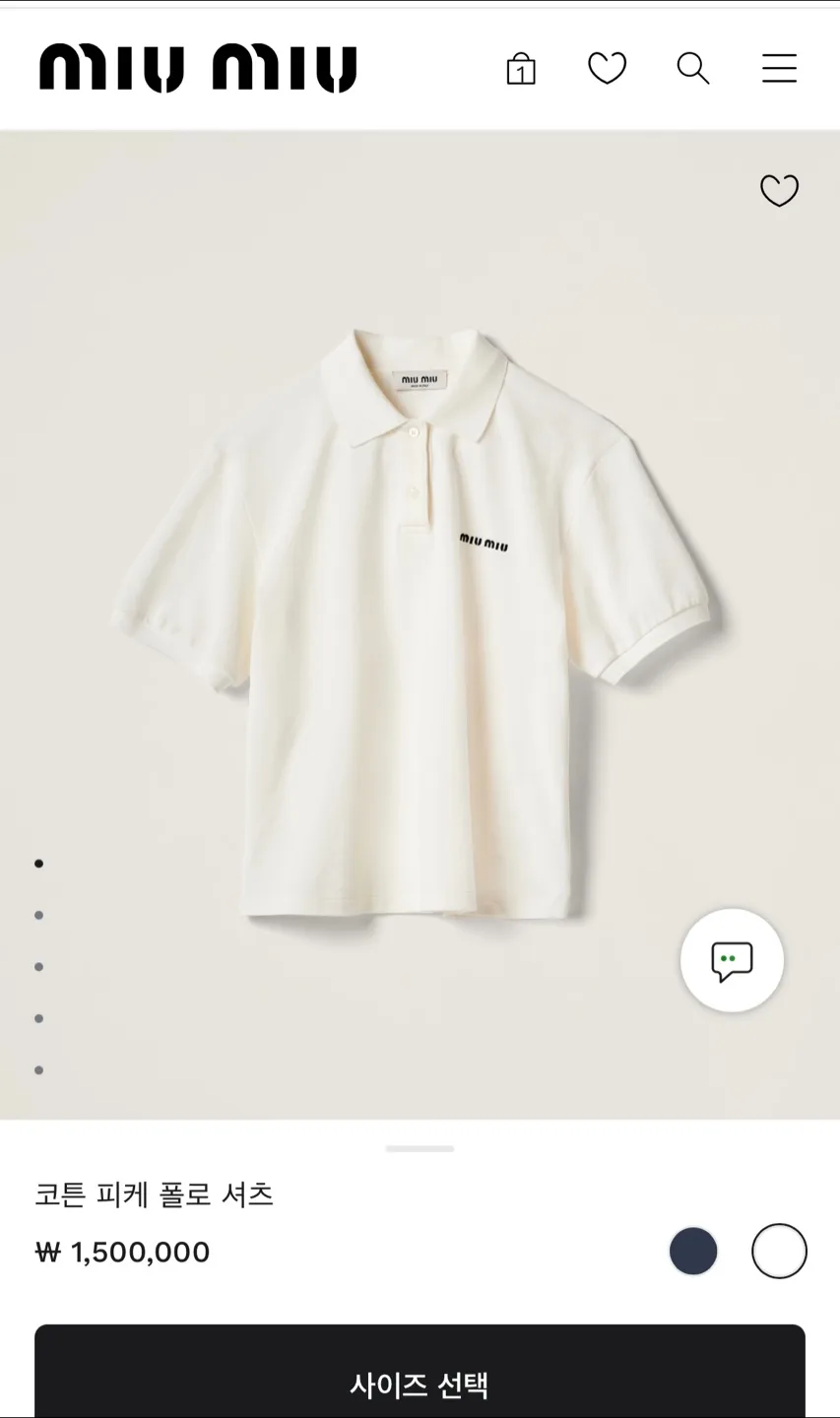Open the shopping bag
The height and width of the screenshot is (1418, 840).
[x=521, y=69]
